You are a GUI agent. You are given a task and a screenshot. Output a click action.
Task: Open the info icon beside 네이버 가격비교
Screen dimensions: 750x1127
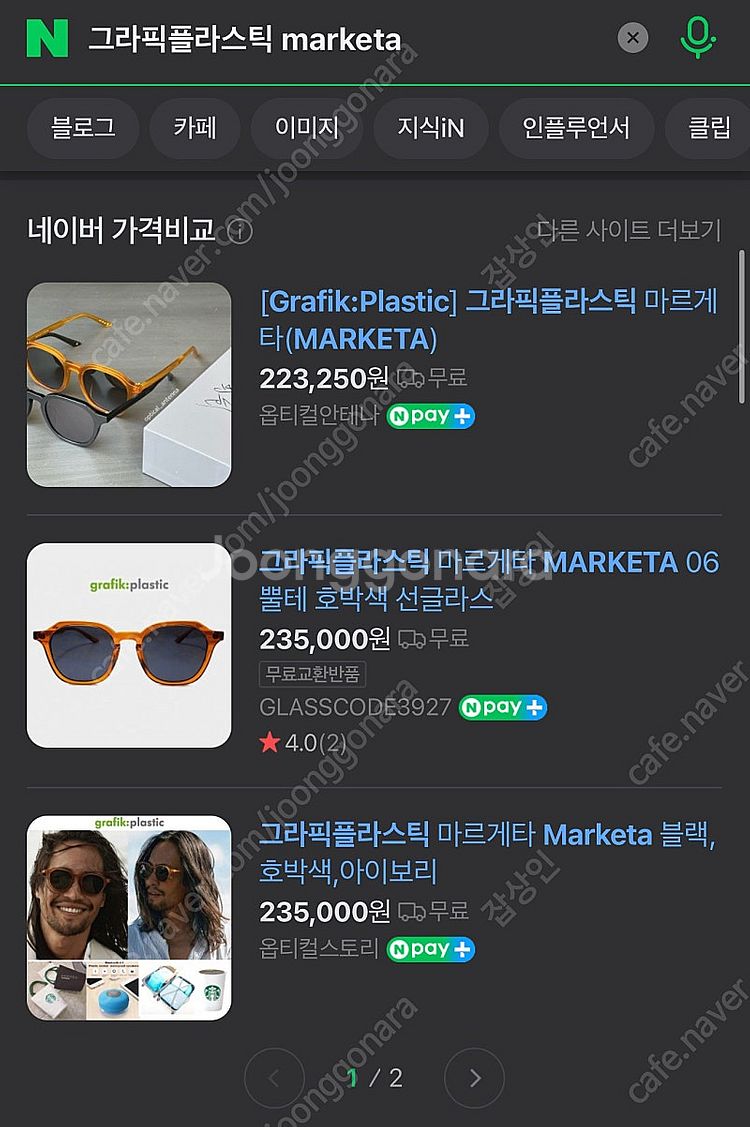tap(240, 232)
